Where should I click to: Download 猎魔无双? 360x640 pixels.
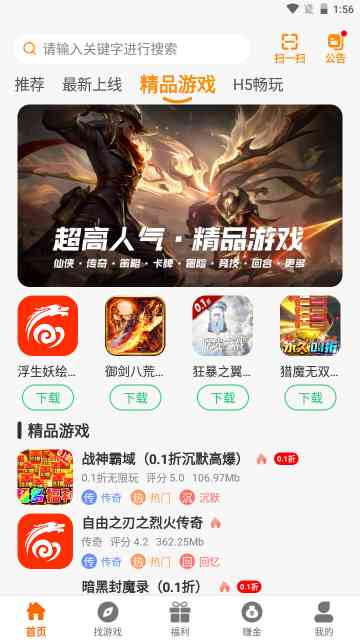click(x=310, y=398)
